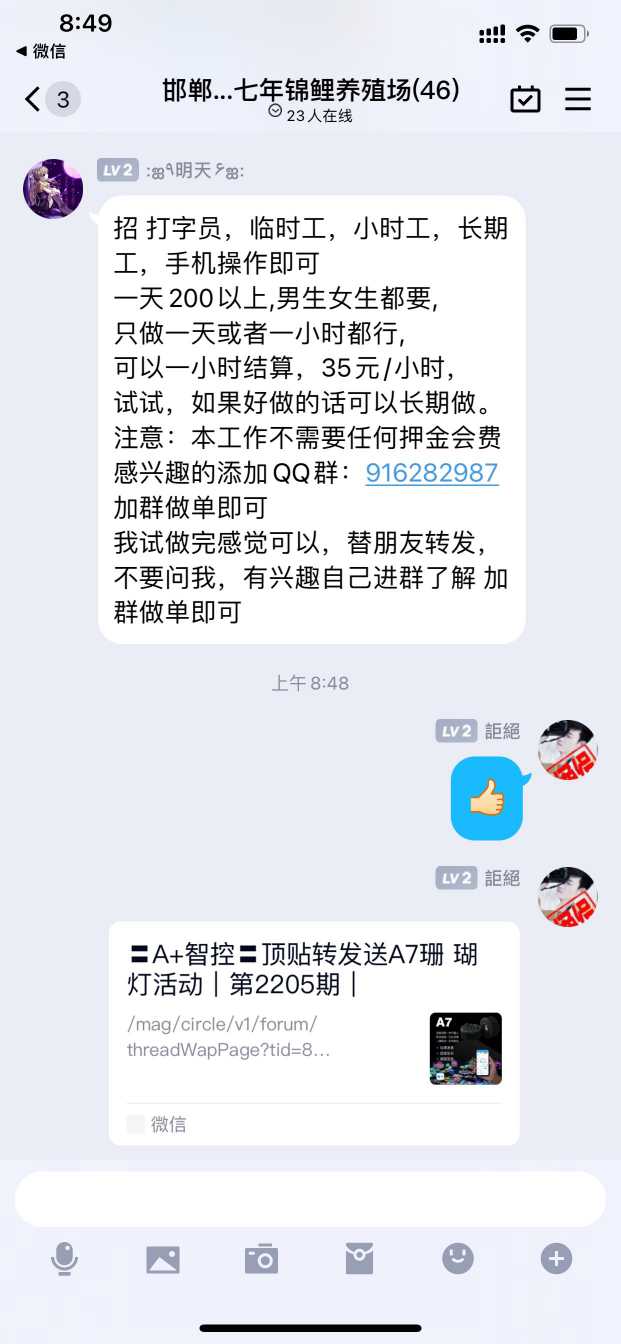Send a red packet
The height and width of the screenshot is (1344, 621).
pyautogui.click(x=359, y=1258)
